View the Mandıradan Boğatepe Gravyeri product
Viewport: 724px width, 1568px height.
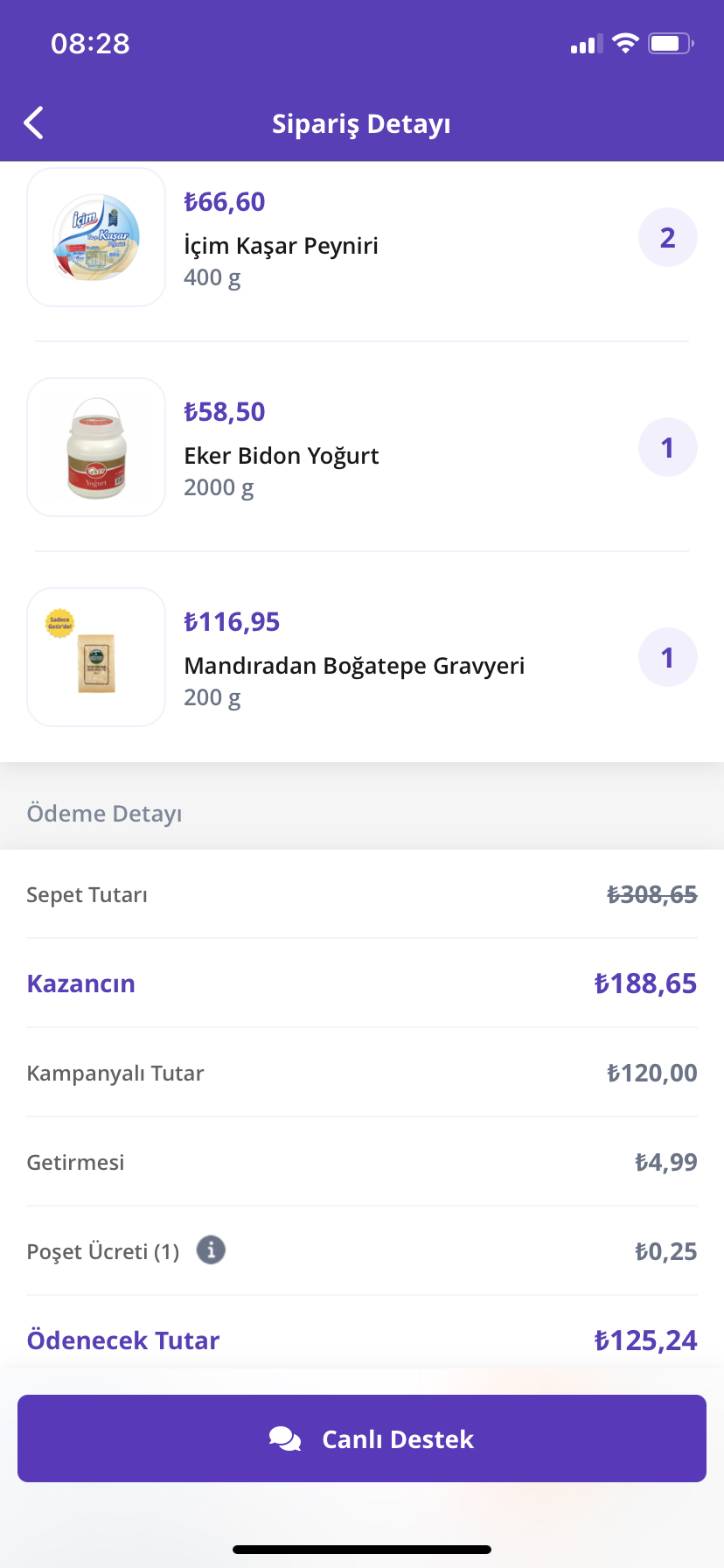pyautogui.click(x=362, y=657)
